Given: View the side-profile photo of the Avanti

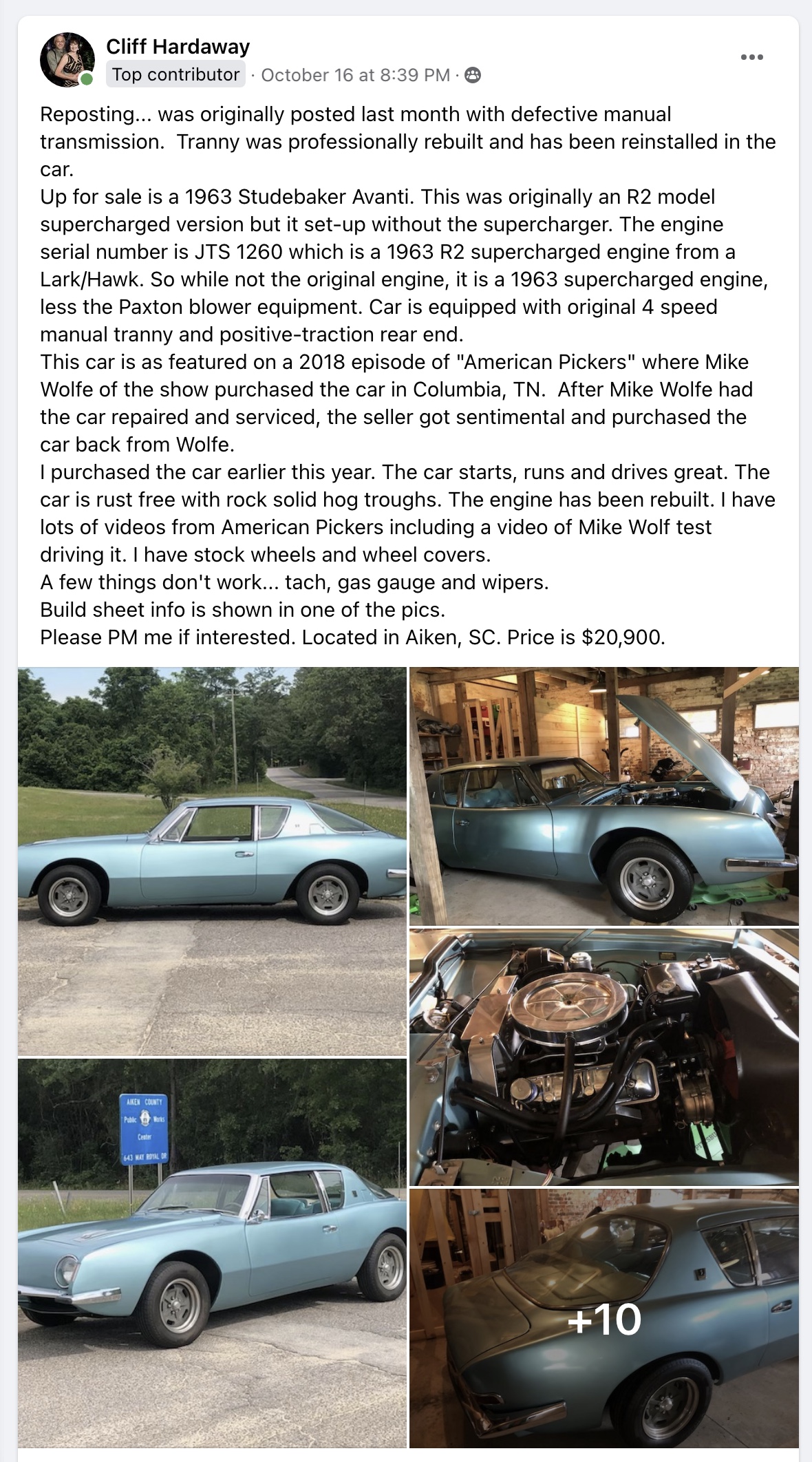Looking at the screenshot, I should tap(212, 860).
